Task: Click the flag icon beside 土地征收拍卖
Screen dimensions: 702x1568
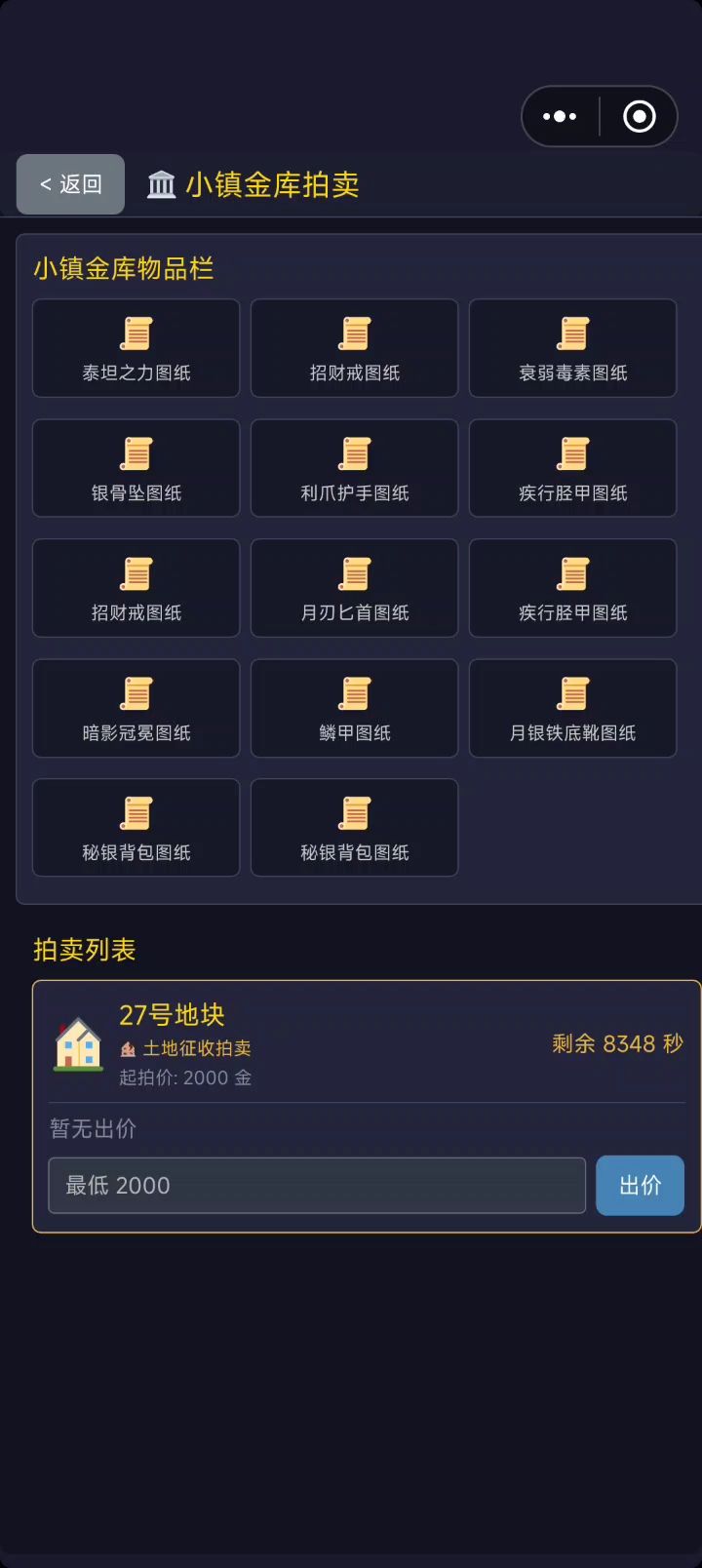Action: point(127,1049)
